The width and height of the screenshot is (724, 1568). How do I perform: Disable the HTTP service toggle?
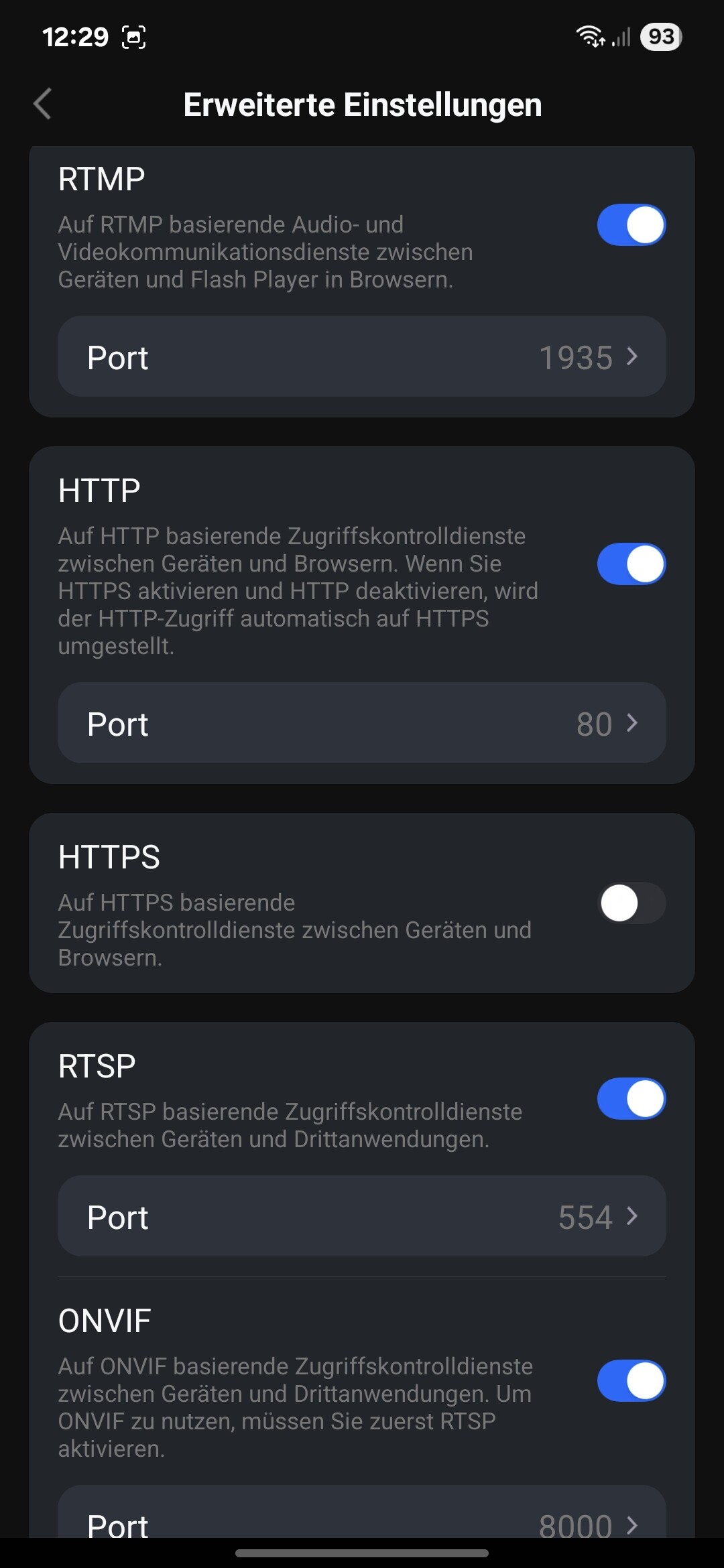[x=631, y=564]
